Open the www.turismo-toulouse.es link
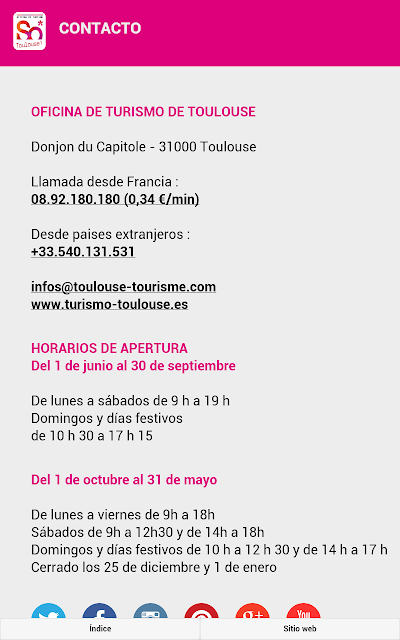400x640 pixels. tap(109, 304)
